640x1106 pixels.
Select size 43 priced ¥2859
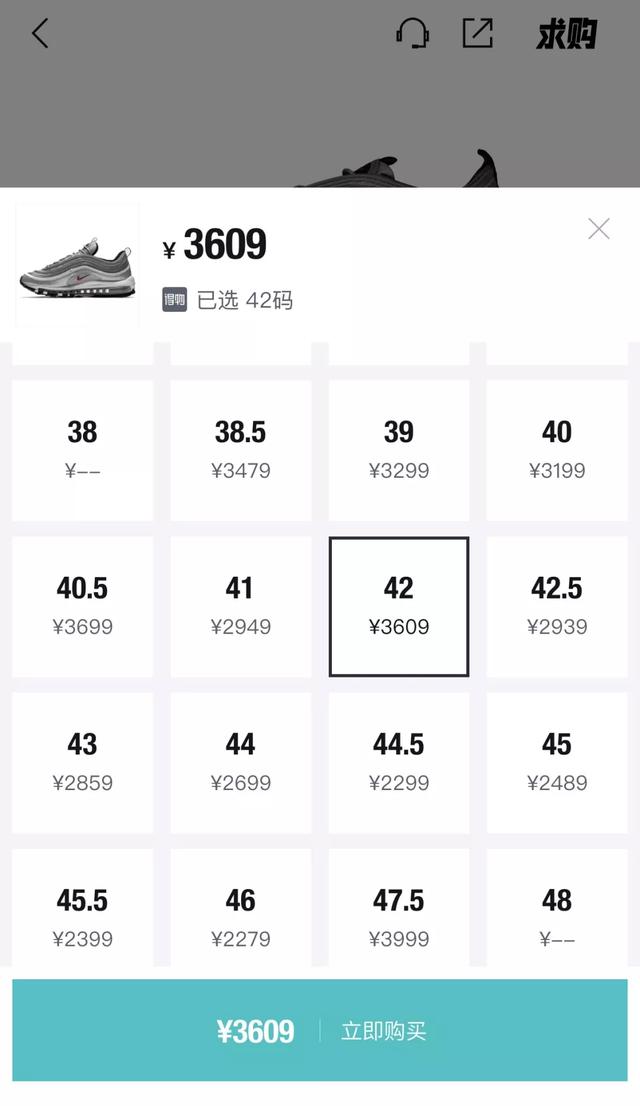tap(83, 762)
